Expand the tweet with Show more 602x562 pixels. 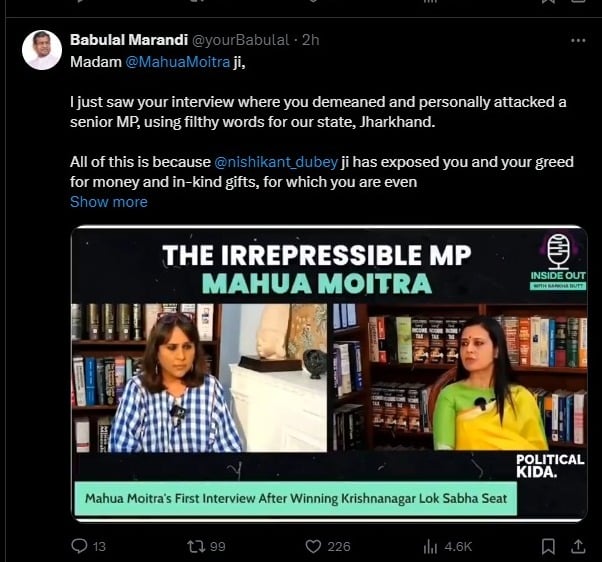(x=108, y=201)
